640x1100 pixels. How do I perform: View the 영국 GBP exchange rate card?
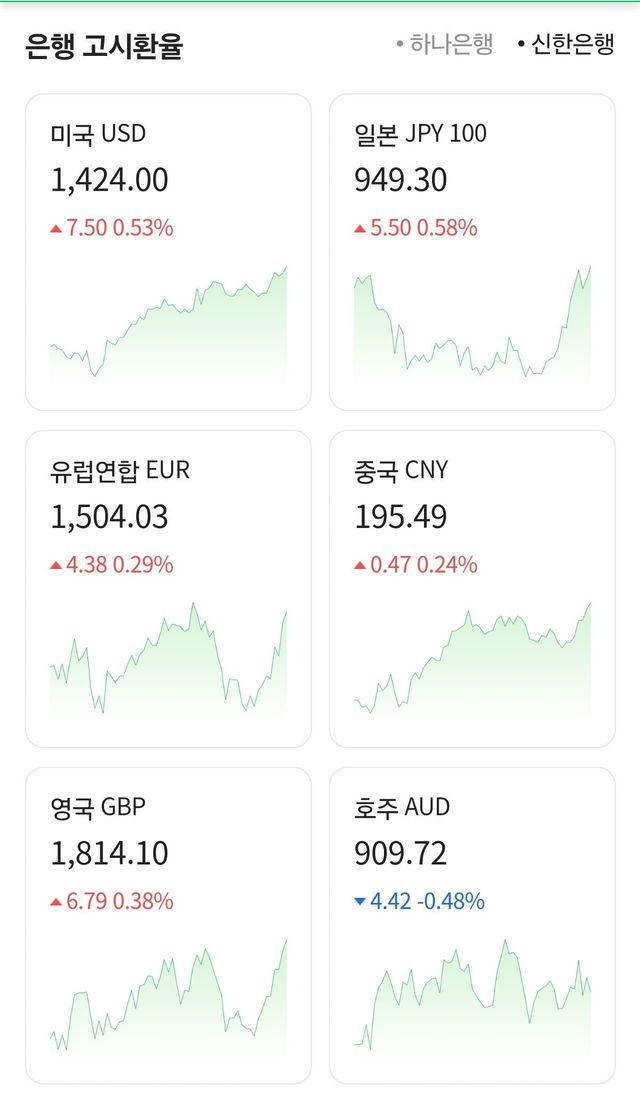coord(168,926)
